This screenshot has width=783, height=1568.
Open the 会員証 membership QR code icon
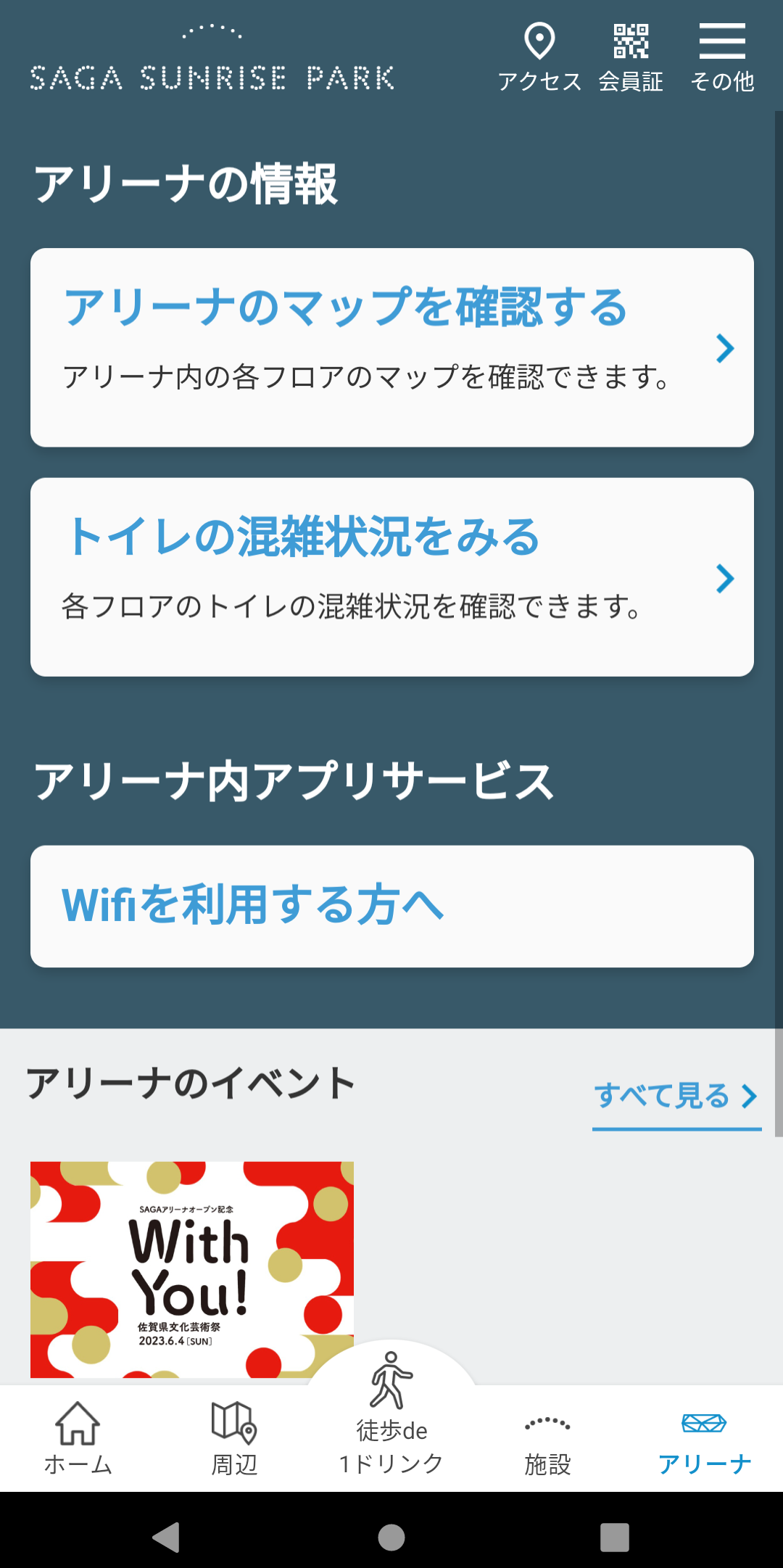630,42
